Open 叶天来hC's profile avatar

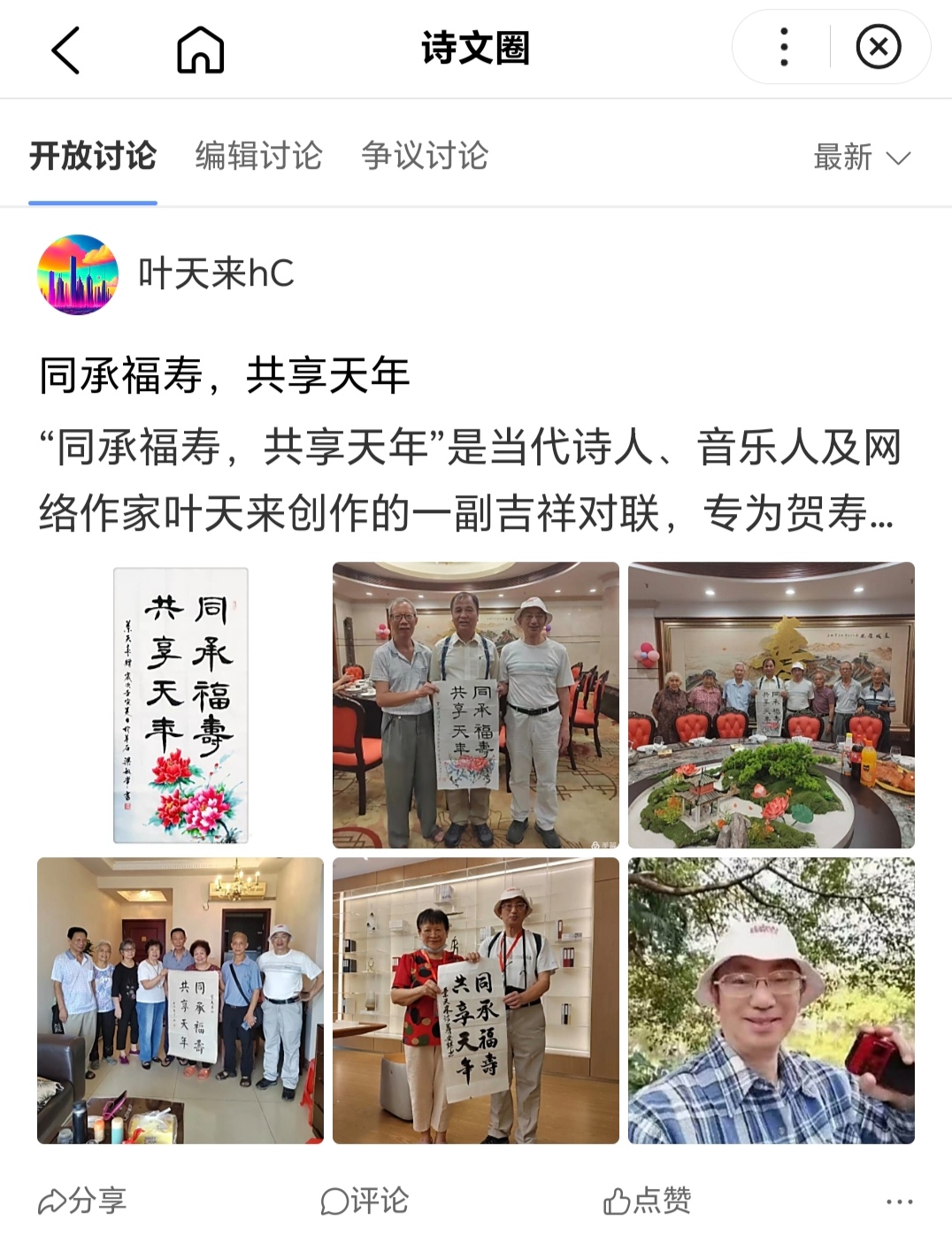pos(78,274)
